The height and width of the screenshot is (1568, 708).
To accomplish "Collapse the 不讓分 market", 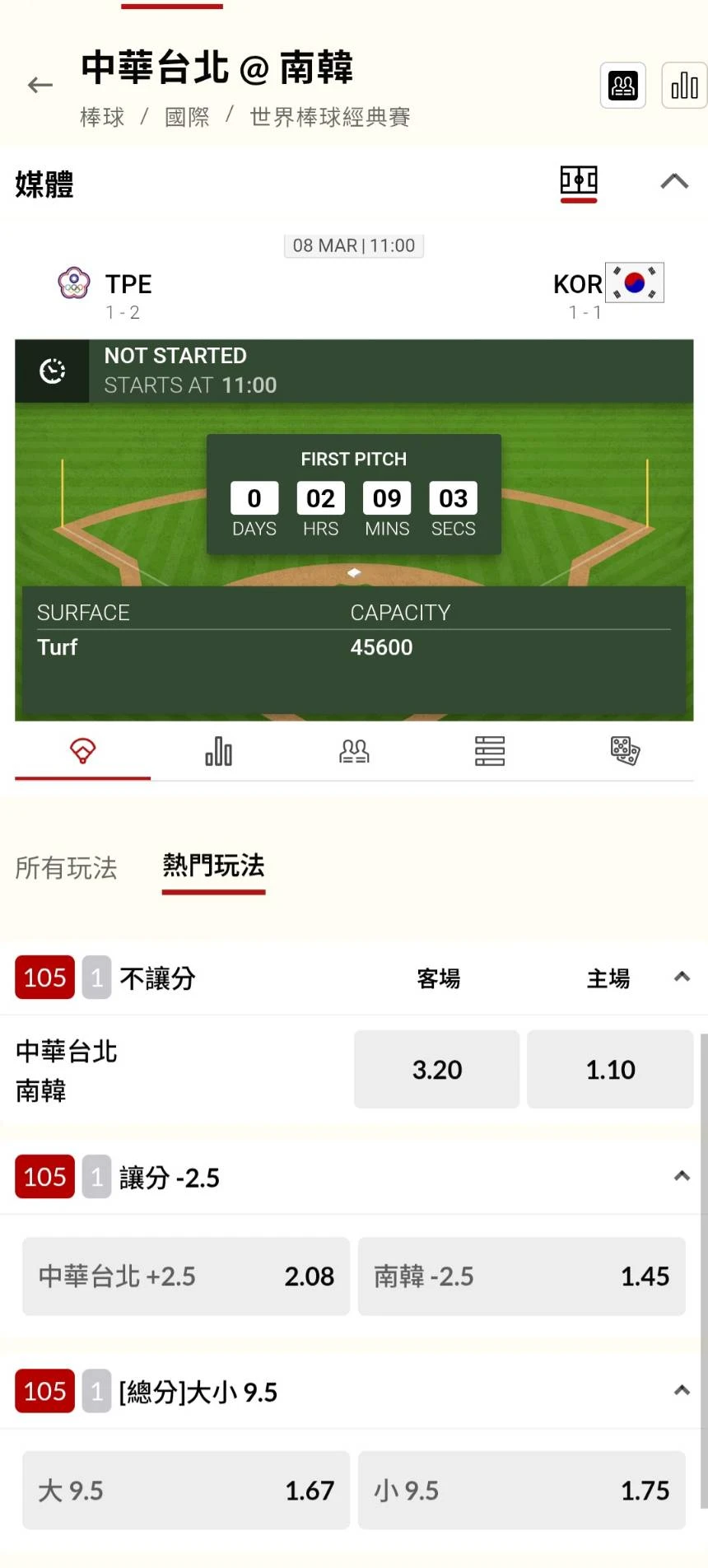I will click(x=682, y=977).
